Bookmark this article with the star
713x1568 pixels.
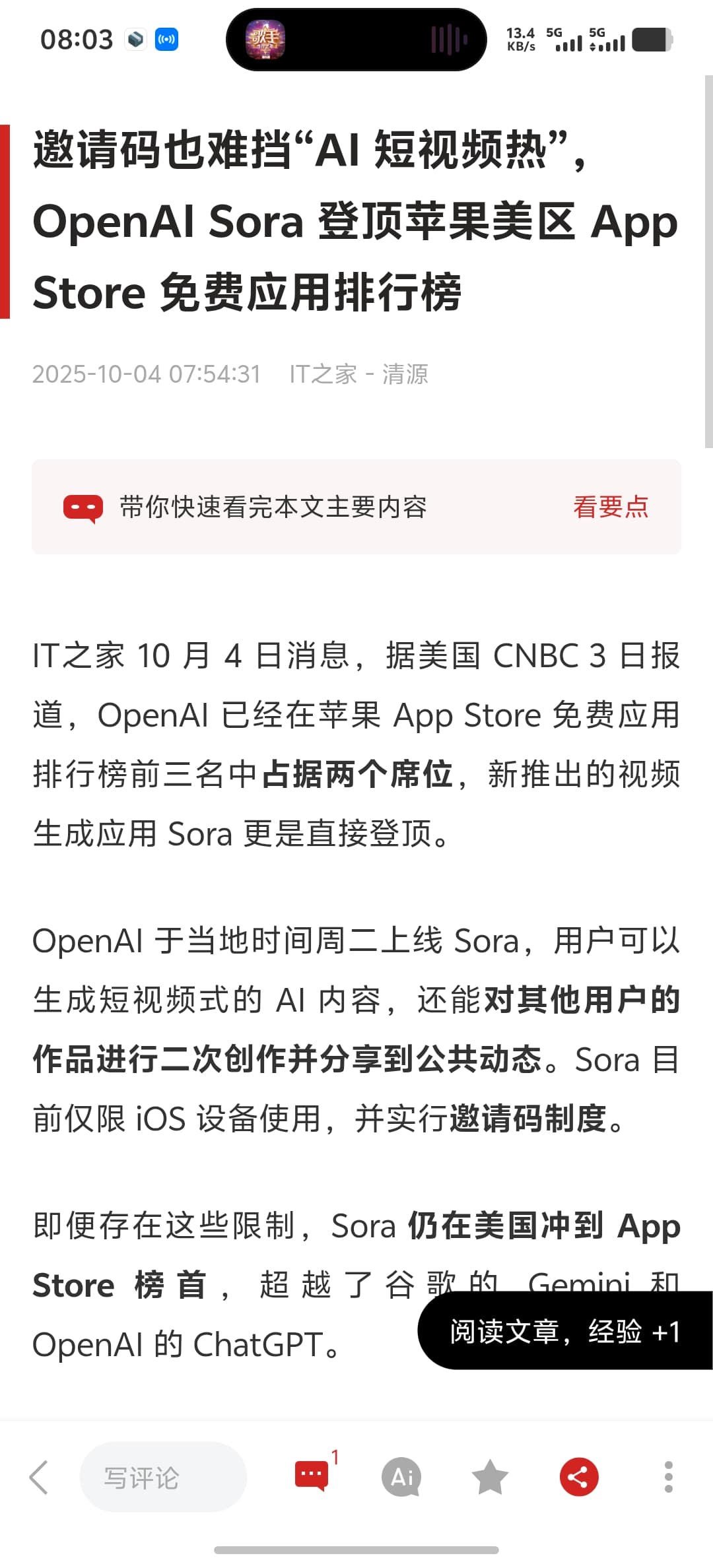pyautogui.click(x=490, y=1477)
